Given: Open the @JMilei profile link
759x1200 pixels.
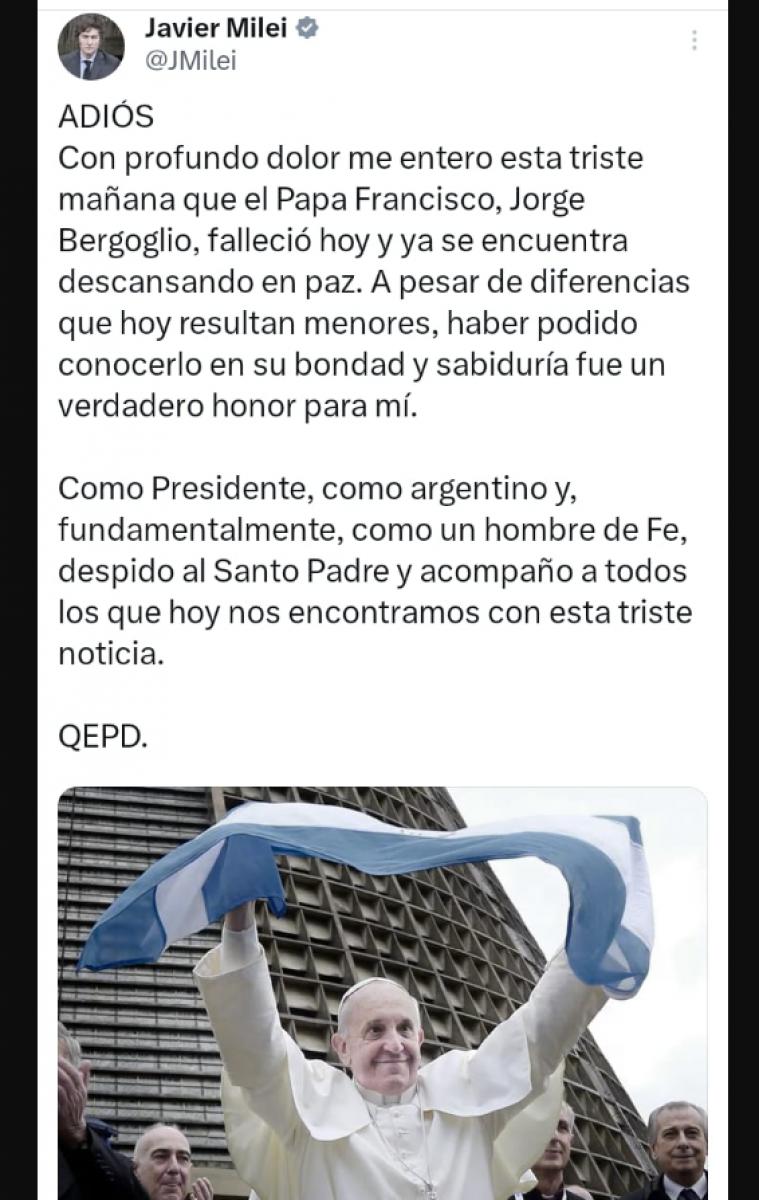Looking at the screenshot, I should (x=192, y=62).
